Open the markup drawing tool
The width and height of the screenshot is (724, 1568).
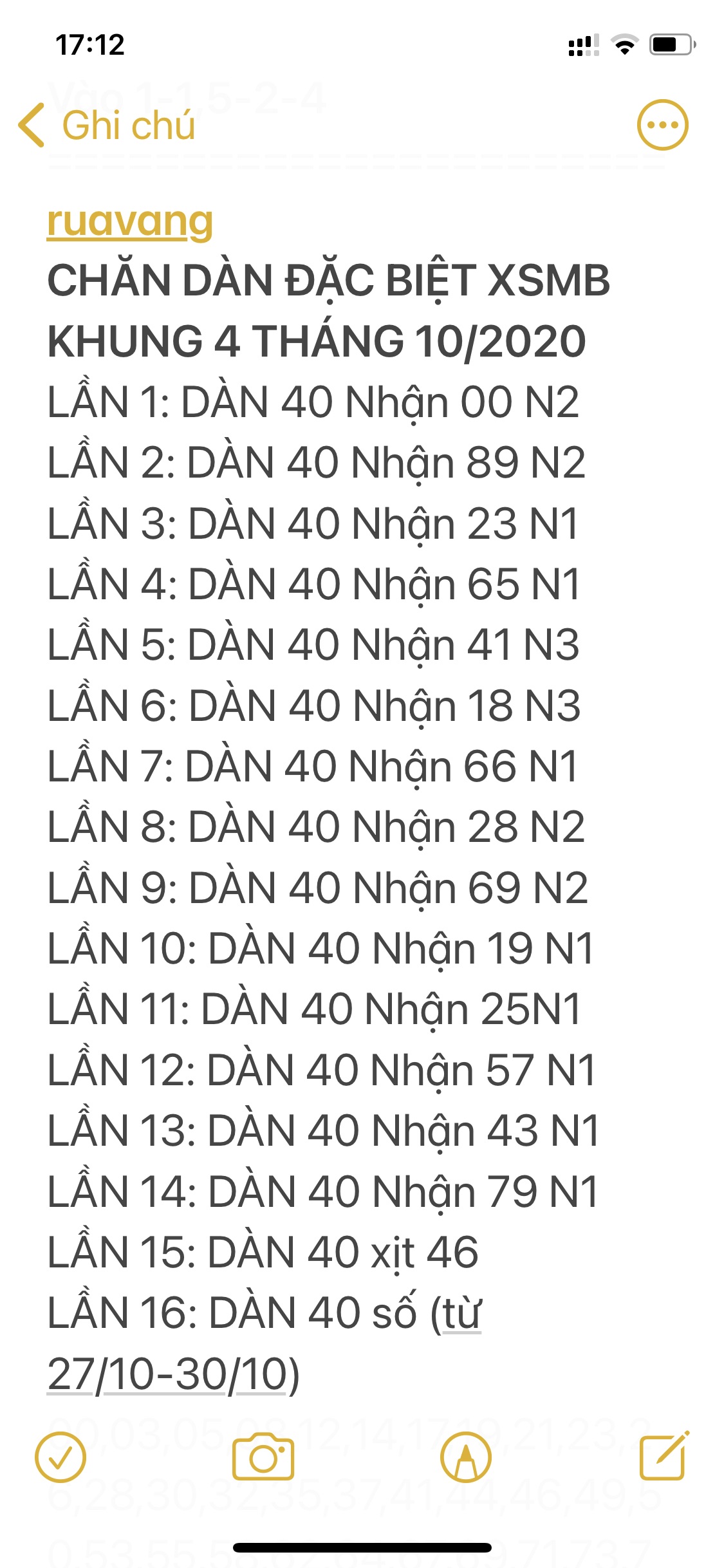point(466,1457)
